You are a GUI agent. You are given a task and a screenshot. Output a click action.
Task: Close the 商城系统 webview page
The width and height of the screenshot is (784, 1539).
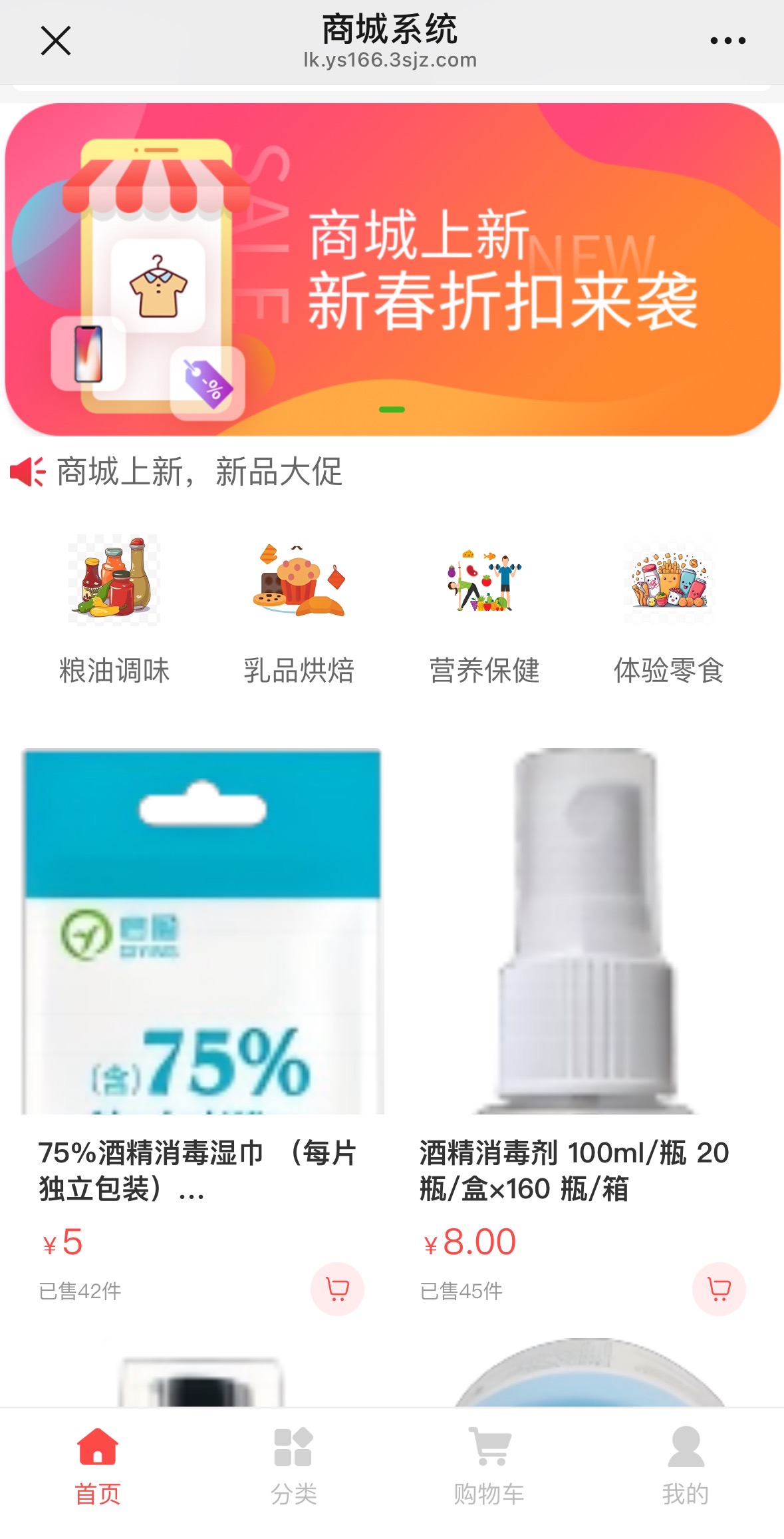(x=56, y=41)
